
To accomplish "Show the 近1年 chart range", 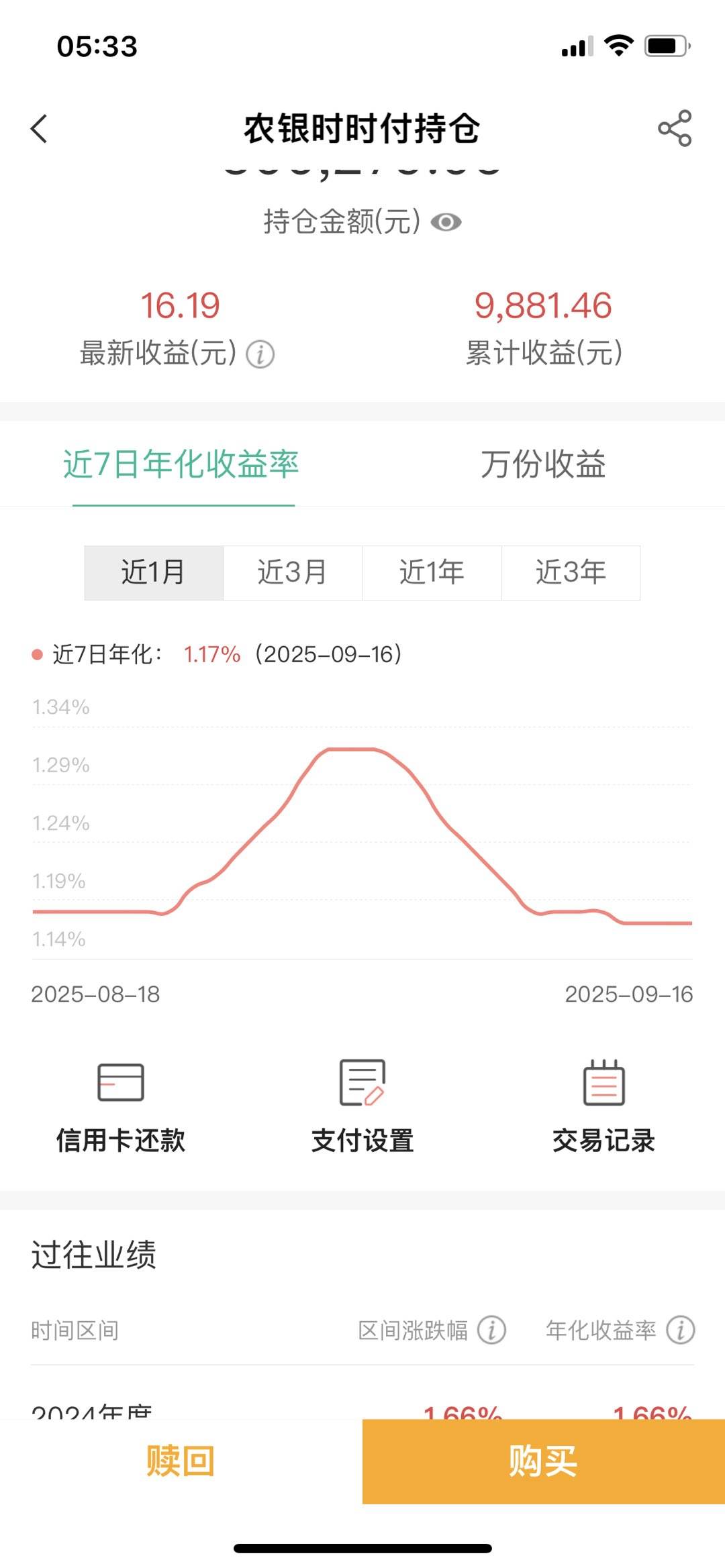I will tap(432, 572).
